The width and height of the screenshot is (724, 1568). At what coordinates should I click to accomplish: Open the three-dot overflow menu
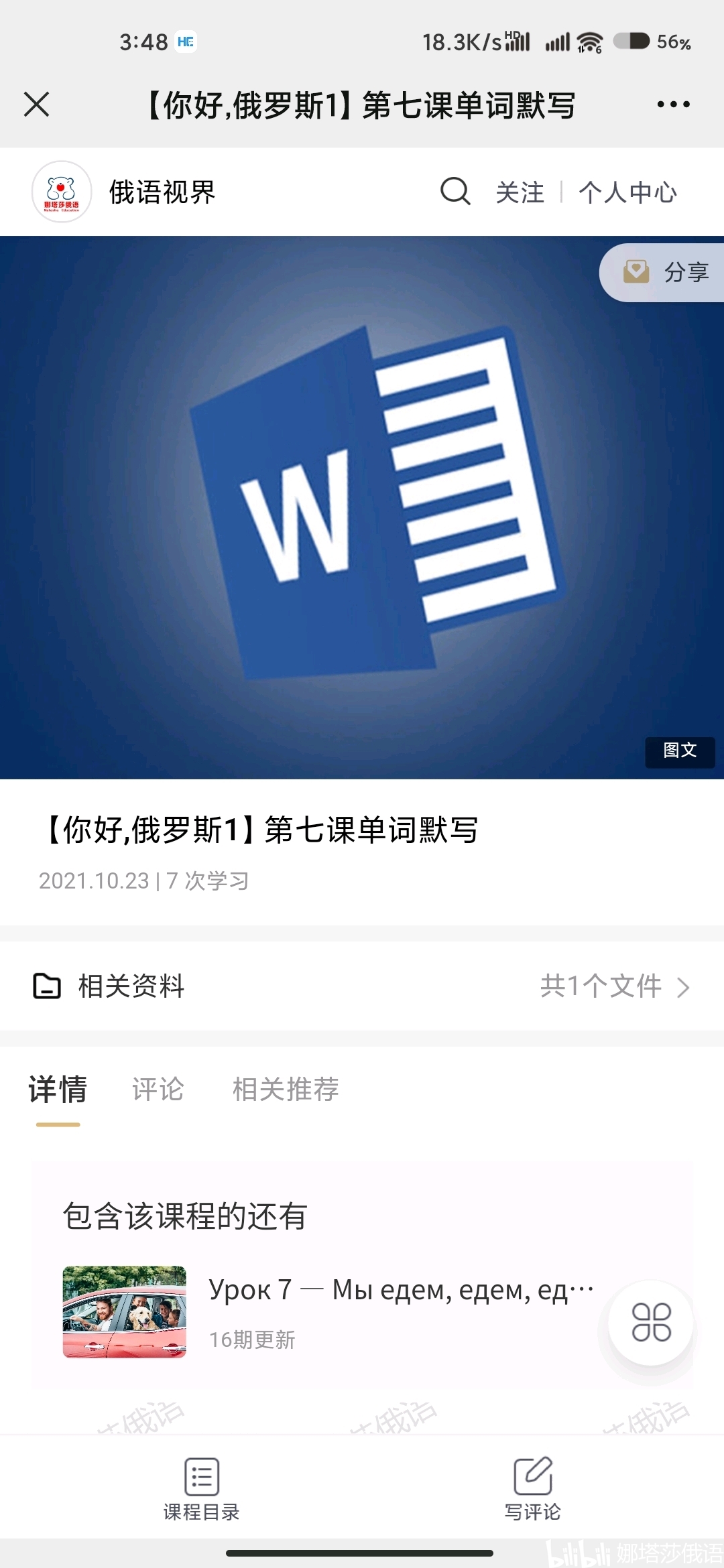coord(673,105)
